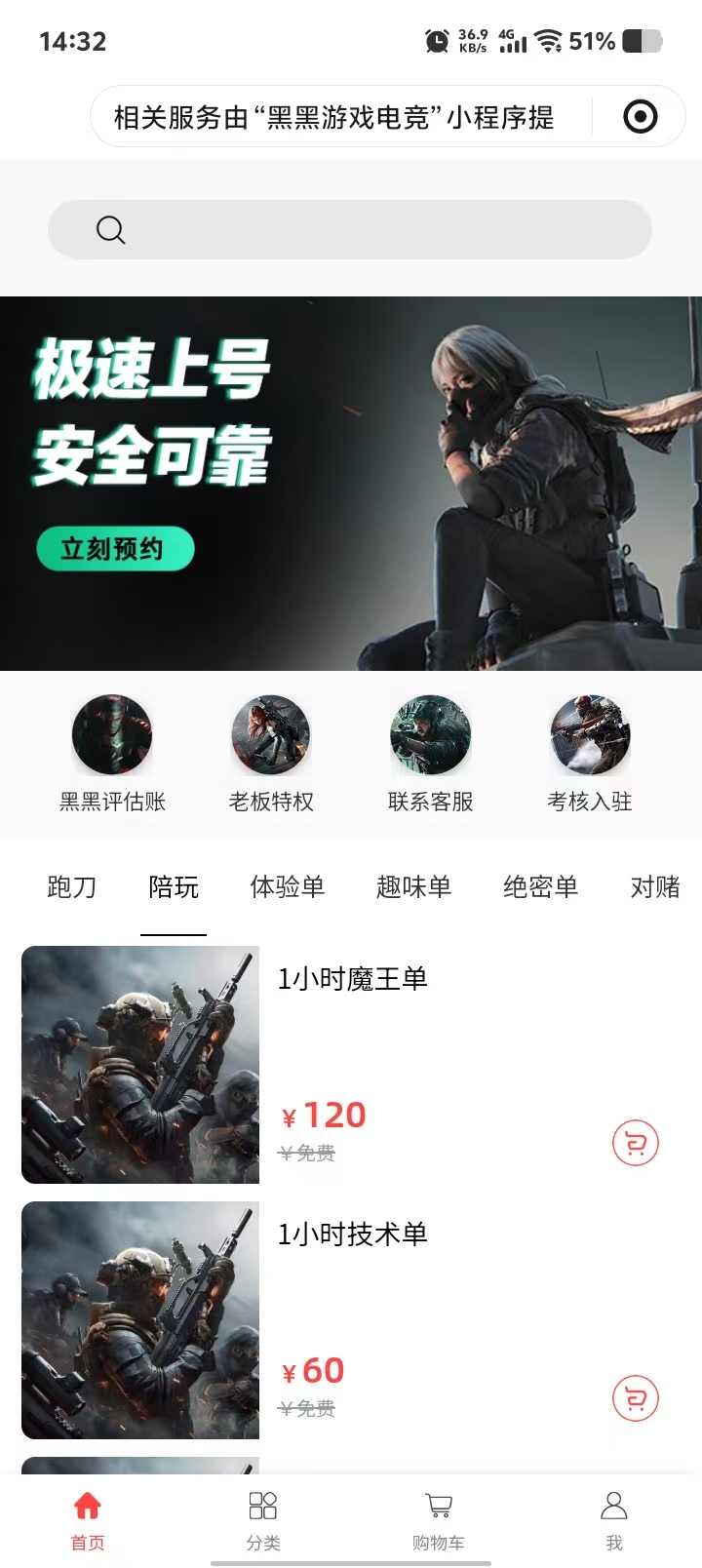Open 黑黑评估账 shortcut
Screen dimensions: 702x1568
(112, 753)
